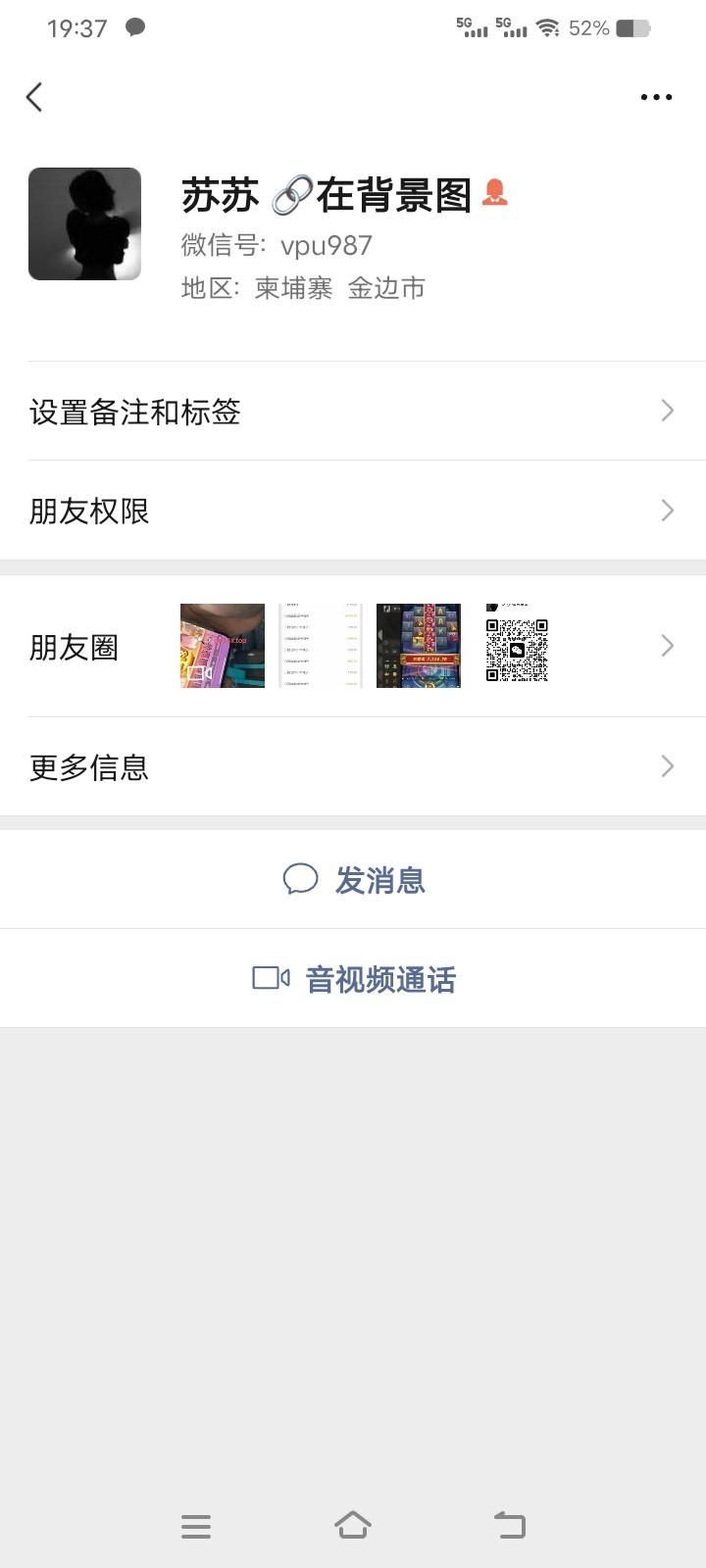Open 朋友权限 settings
The image size is (706, 1568).
click(353, 511)
